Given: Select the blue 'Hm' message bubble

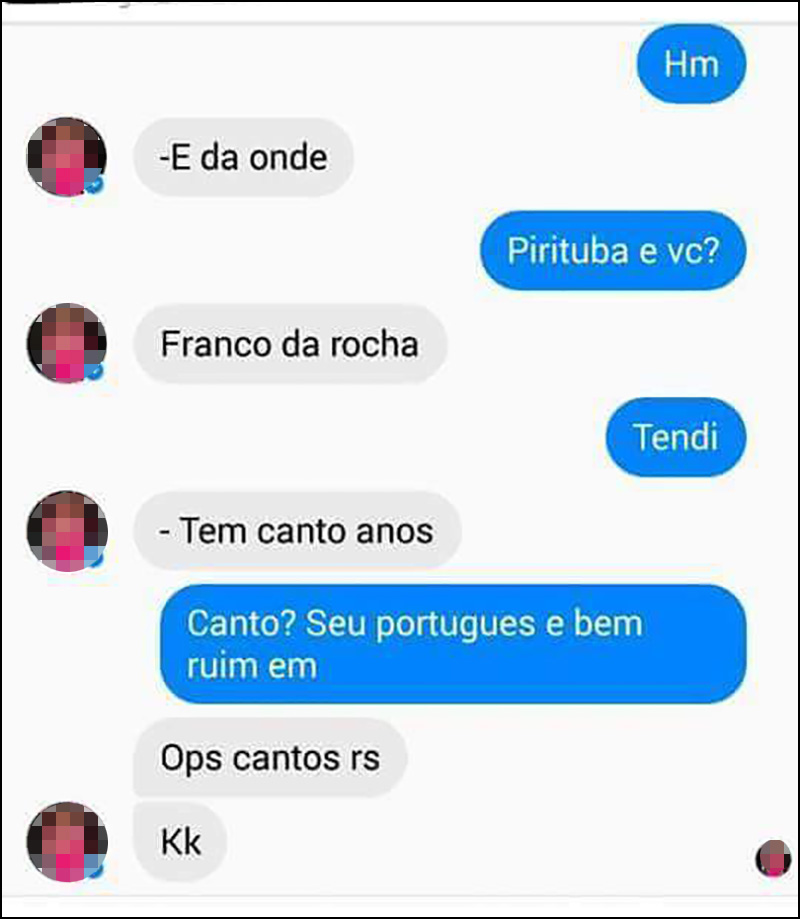Looking at the screenshot, I should pos(691,64).
